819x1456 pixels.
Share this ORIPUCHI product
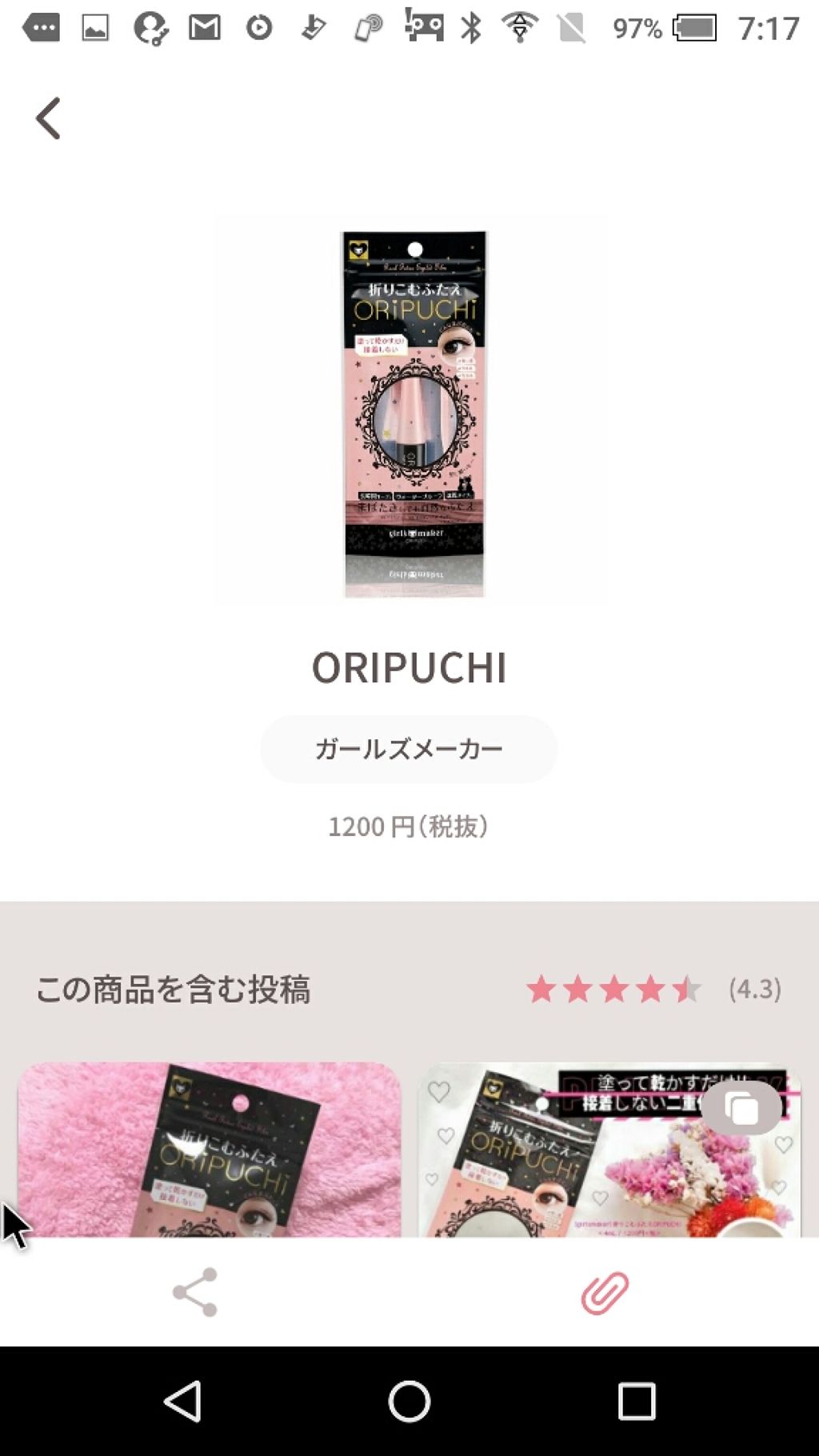tap(195, 1292)
